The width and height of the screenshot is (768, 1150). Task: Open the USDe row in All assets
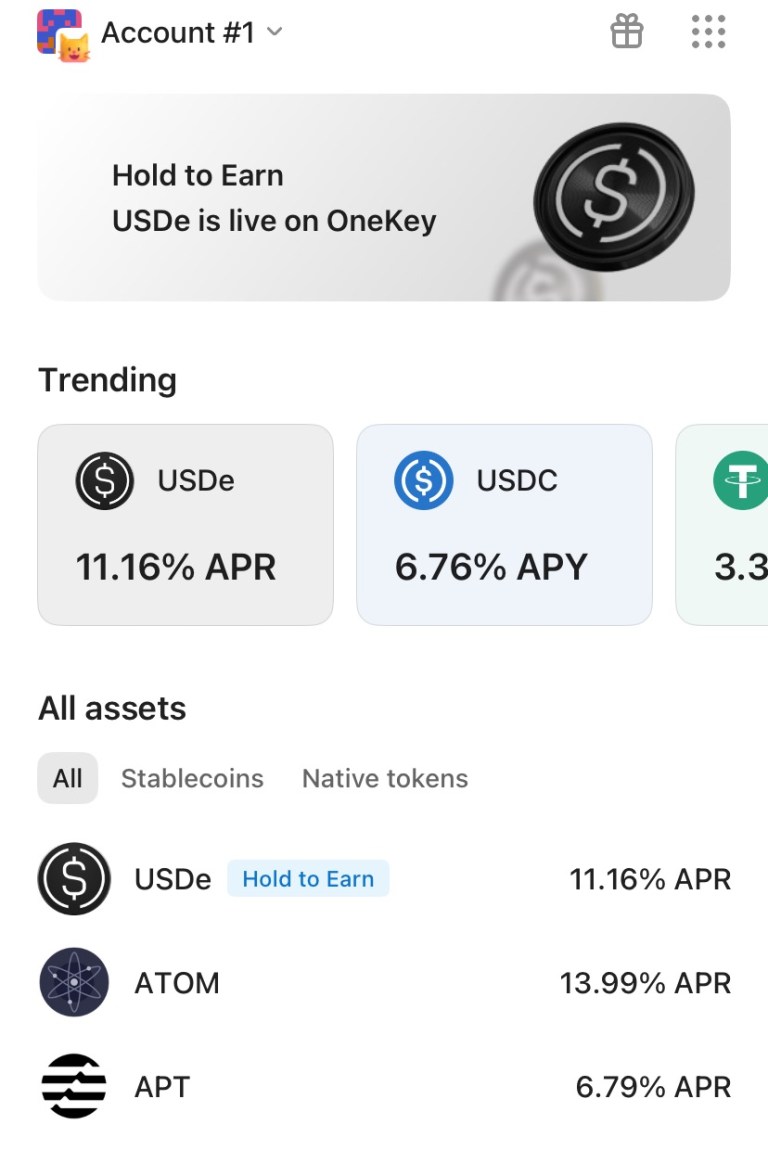(x=384, y=879)
